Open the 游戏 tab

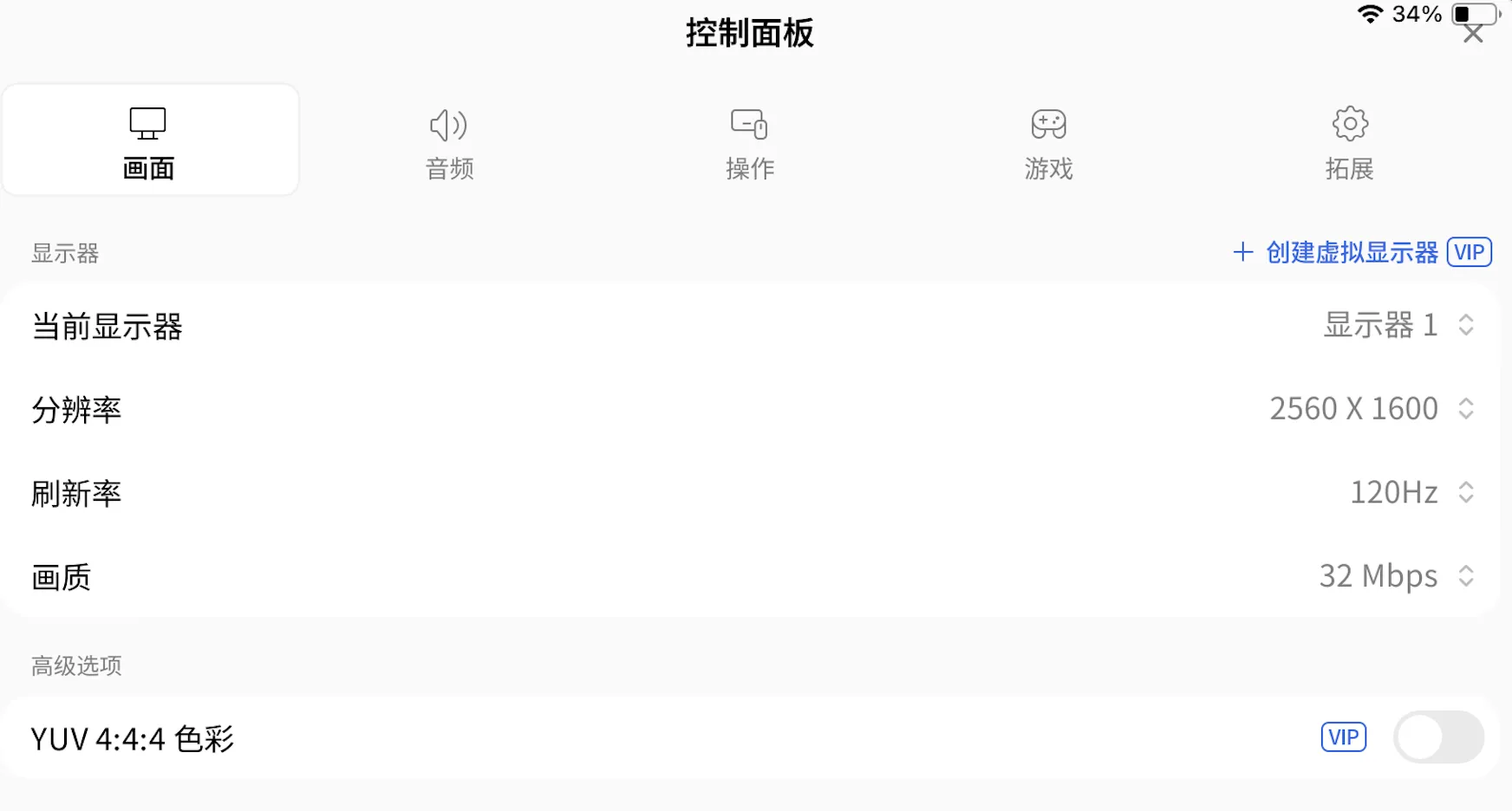(x=1048, y=141)
